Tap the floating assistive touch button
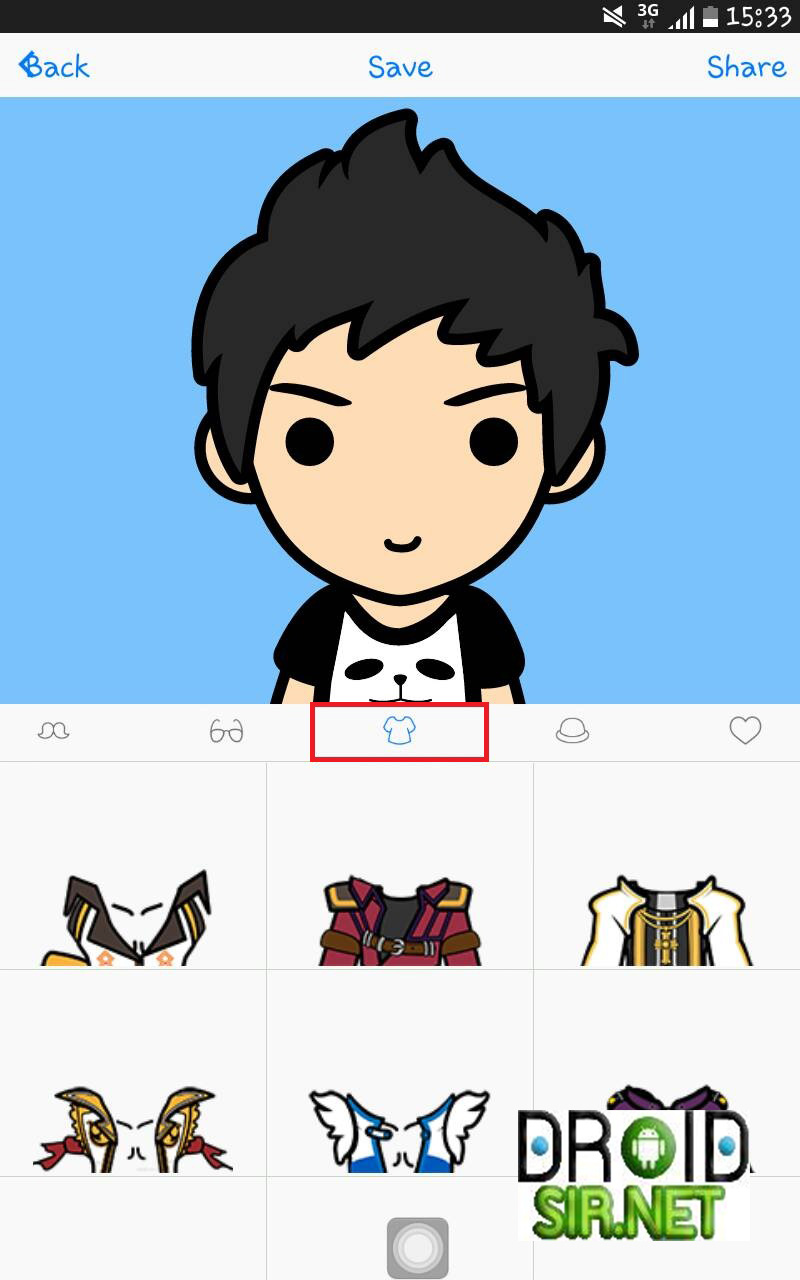 [417, 1247]
